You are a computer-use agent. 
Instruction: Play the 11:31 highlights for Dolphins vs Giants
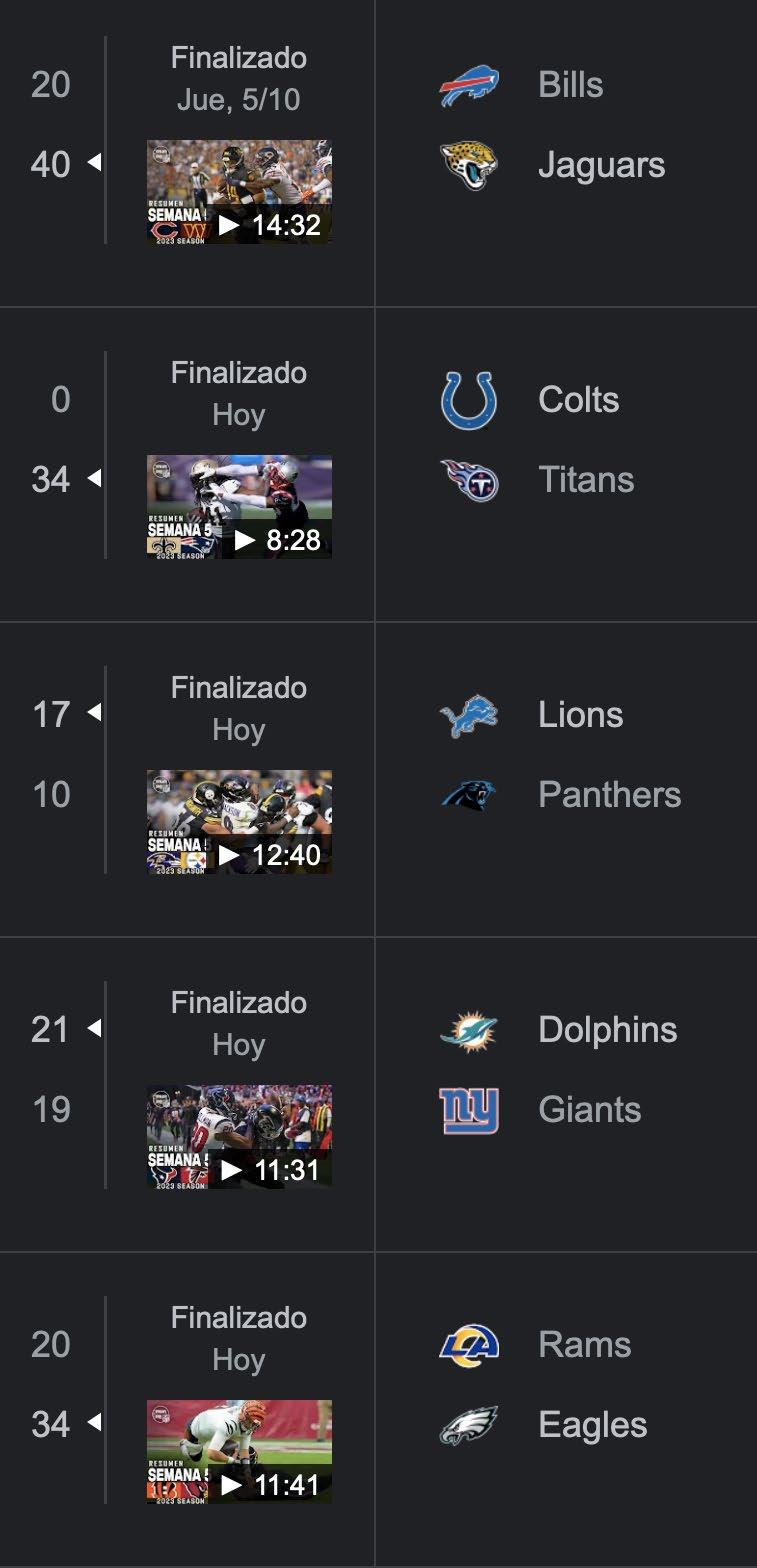tap(239, 1137)
